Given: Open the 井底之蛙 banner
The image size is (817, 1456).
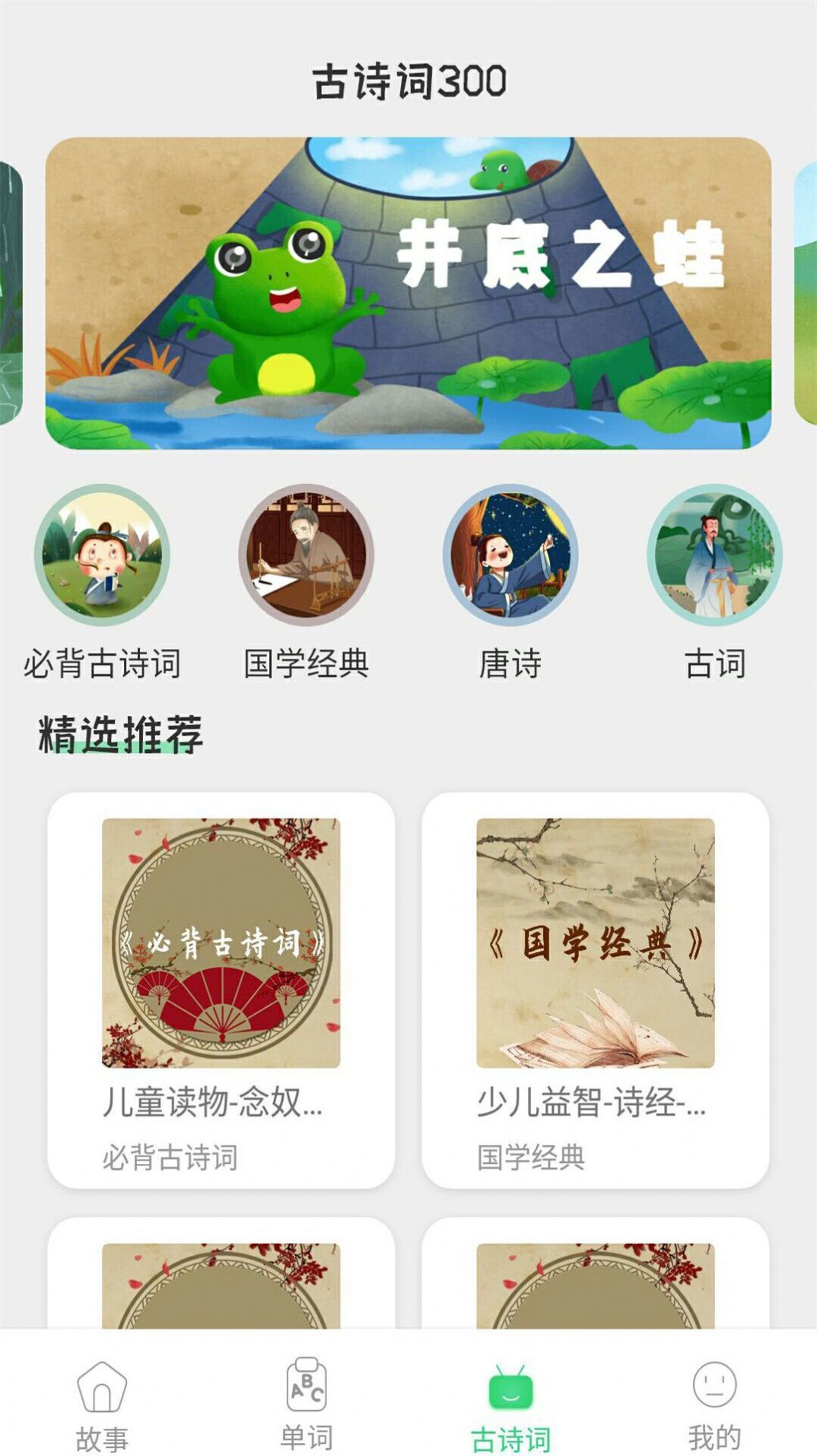Looking at the screenshot, I should 408,293.
